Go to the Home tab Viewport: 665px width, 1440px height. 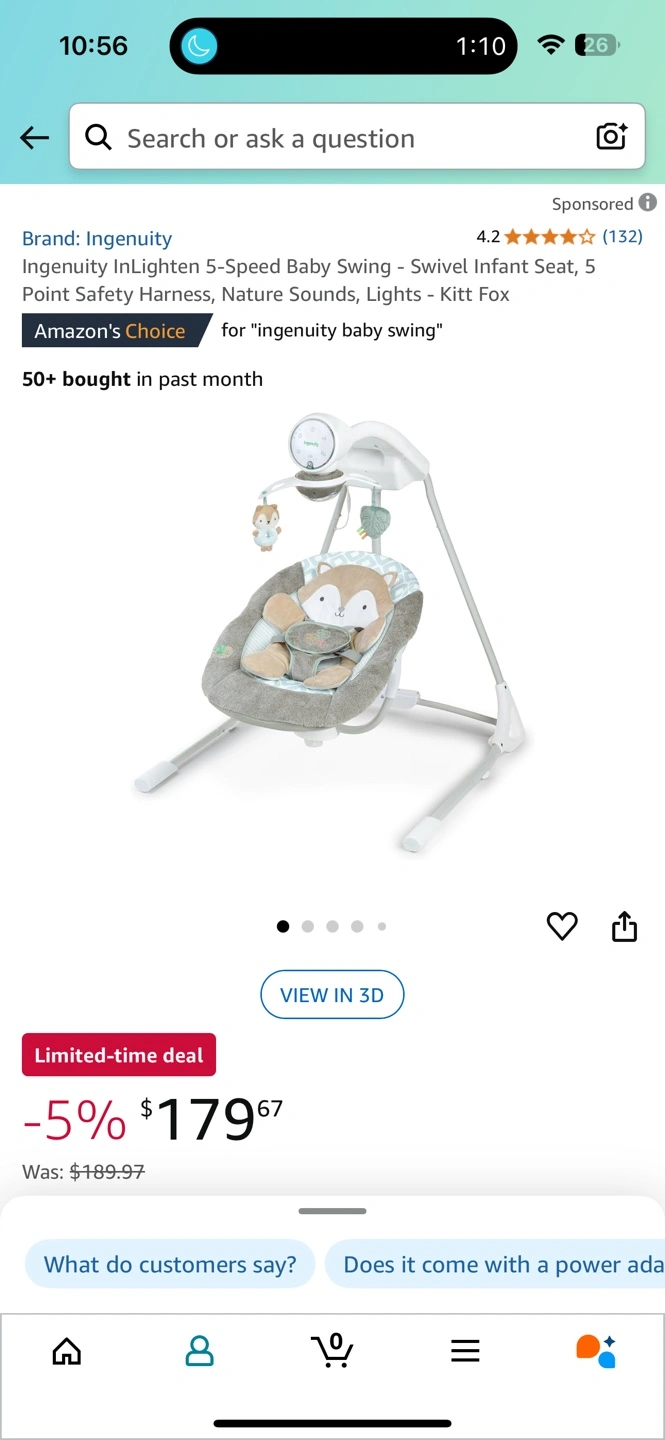point(67,1351)
